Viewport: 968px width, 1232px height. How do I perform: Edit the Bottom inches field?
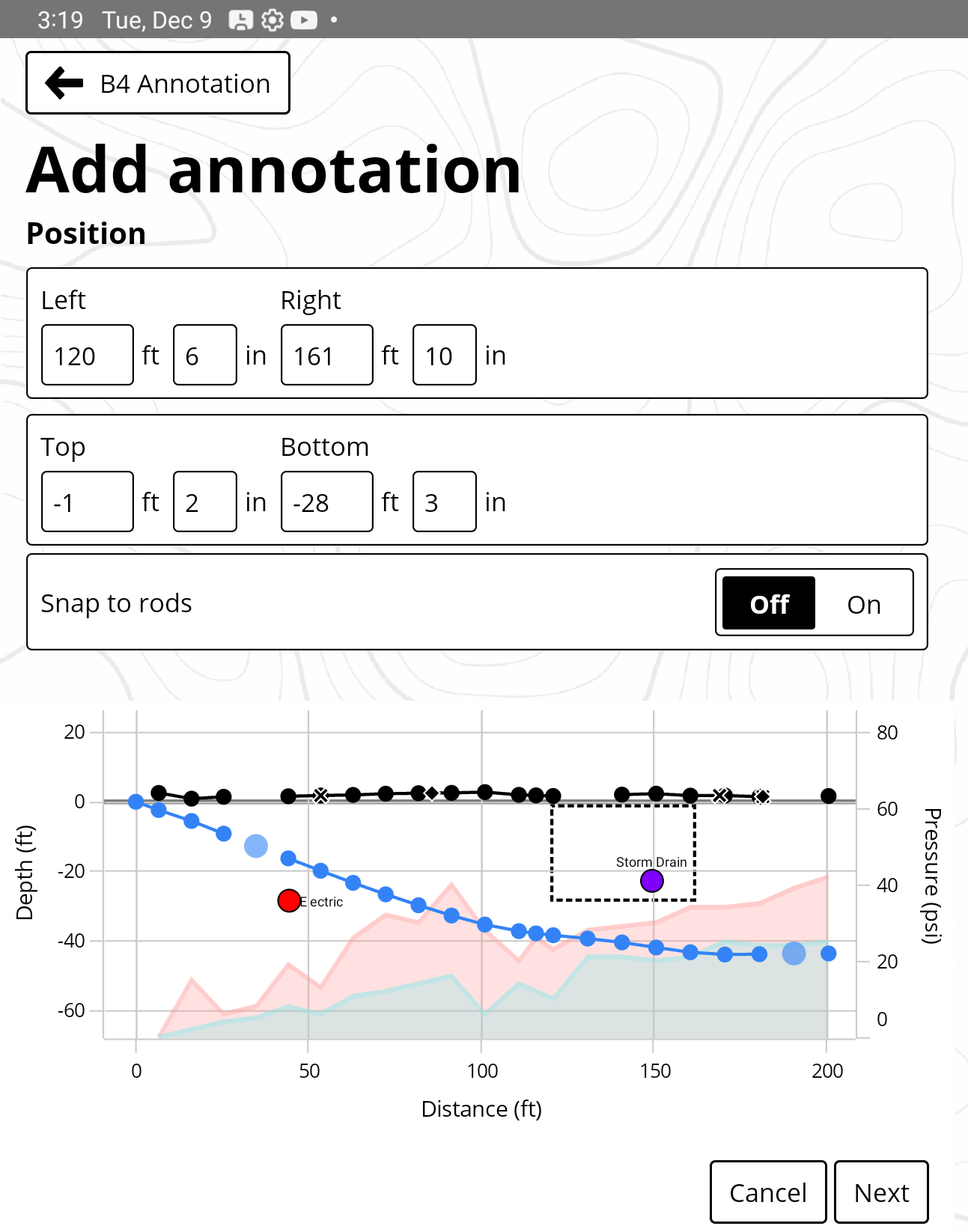444,502
